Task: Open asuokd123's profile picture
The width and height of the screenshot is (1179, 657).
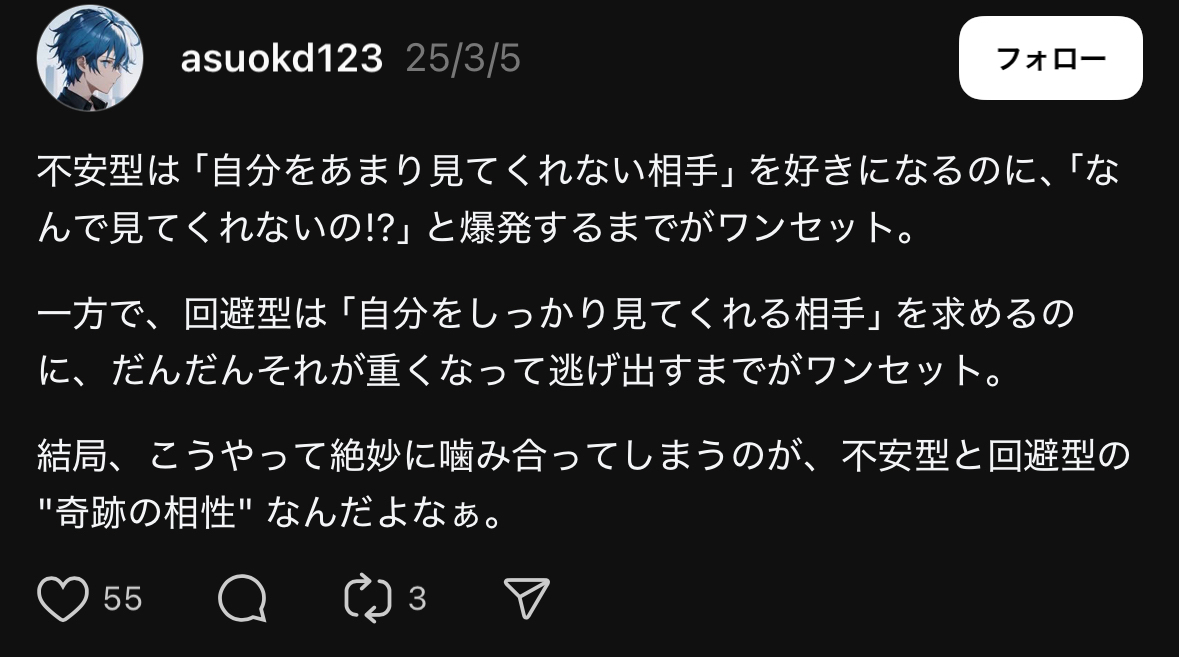Action: tap(89, 59)
